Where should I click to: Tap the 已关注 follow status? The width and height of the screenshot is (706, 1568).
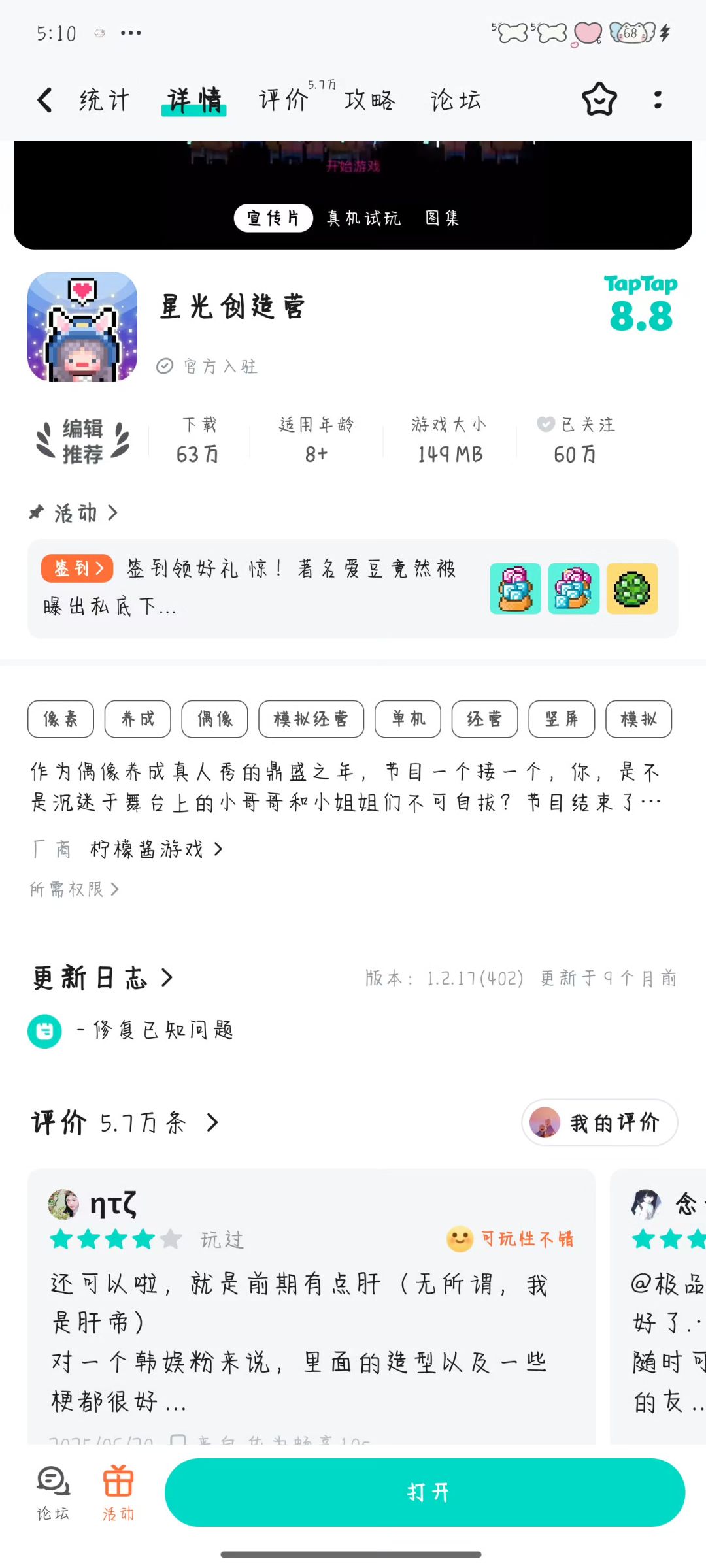tap(576, 439)
